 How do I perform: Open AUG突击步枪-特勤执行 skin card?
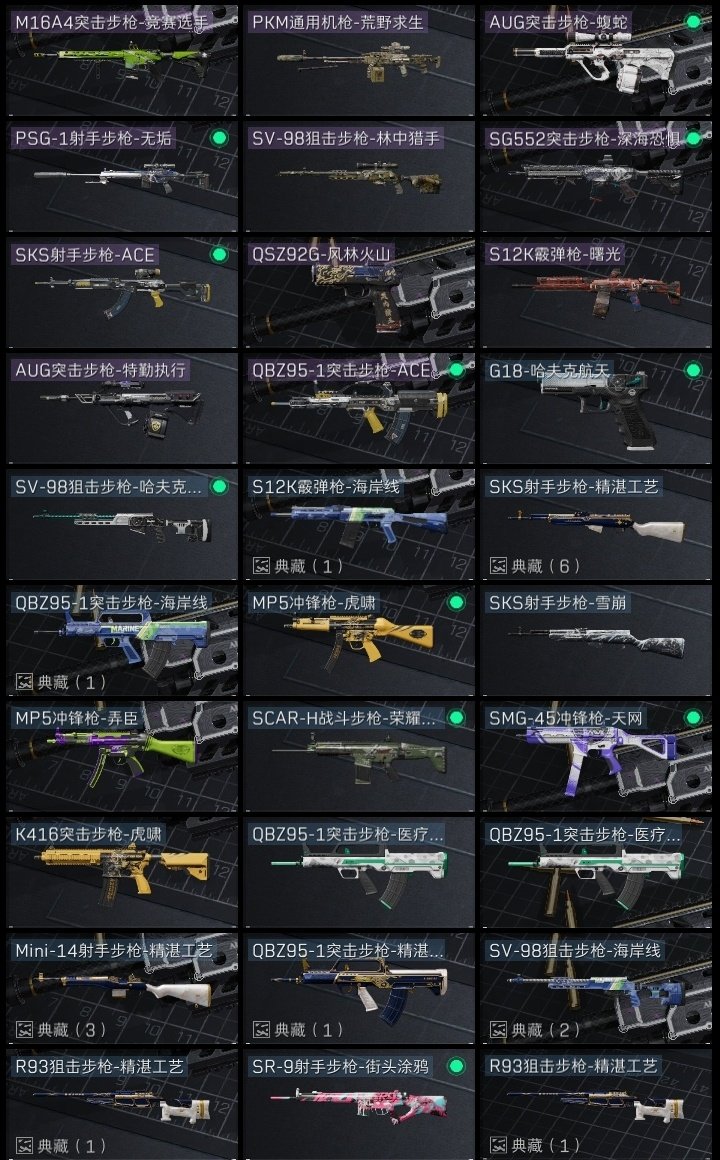click(x=122, y=406)
